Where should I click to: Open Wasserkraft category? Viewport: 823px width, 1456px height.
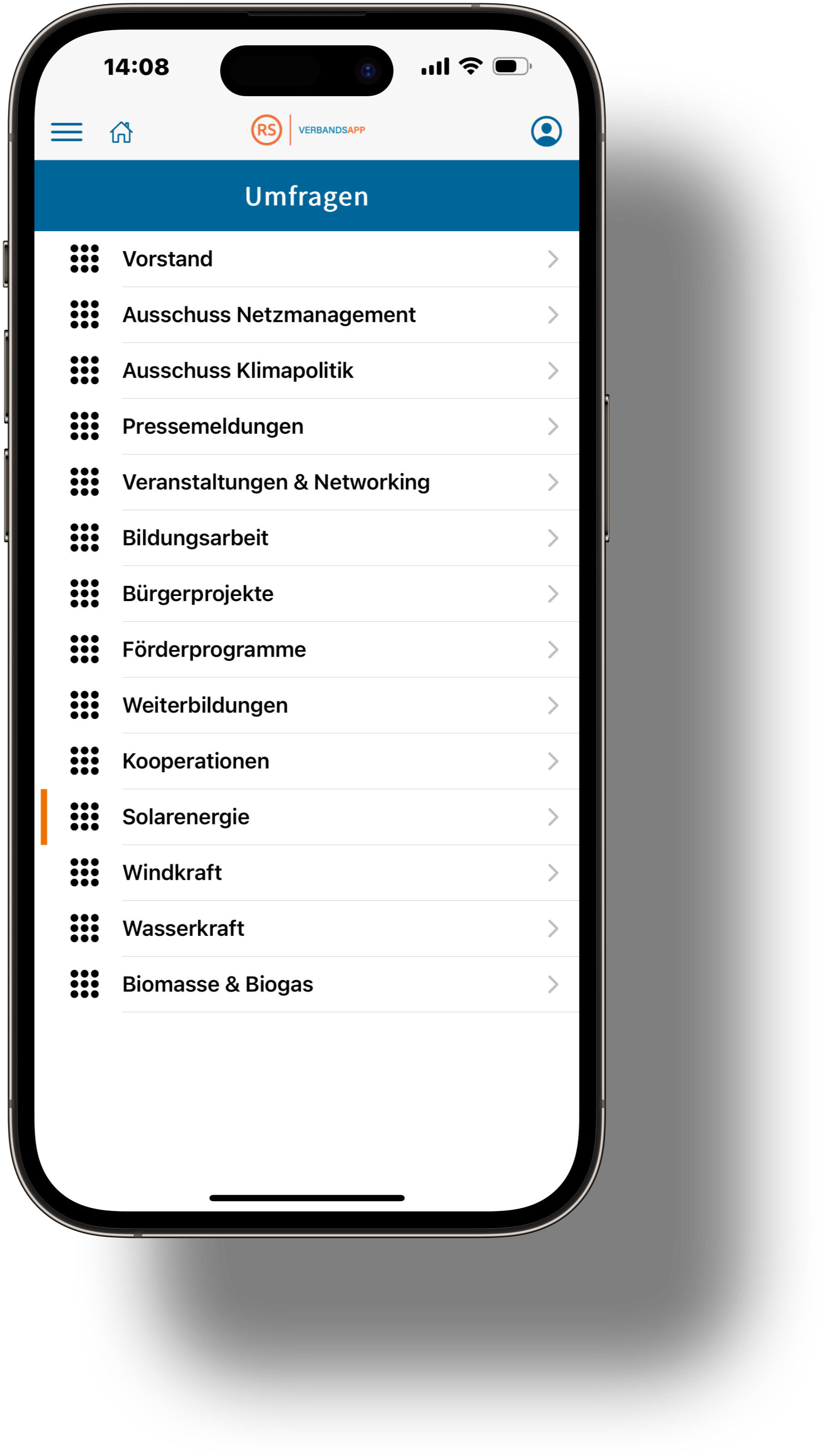(306, 928)
